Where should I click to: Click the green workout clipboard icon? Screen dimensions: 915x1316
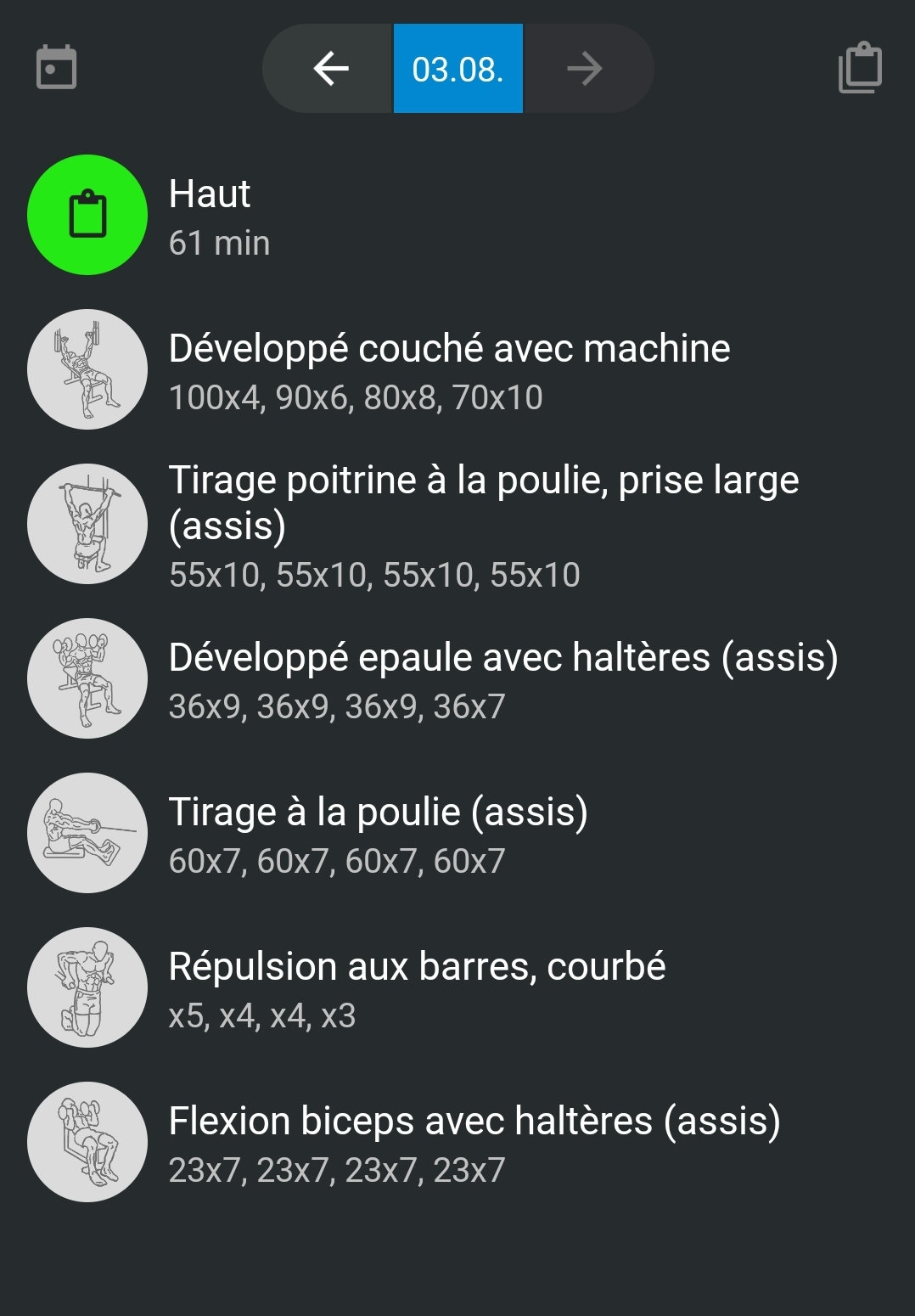pos(87,215)
